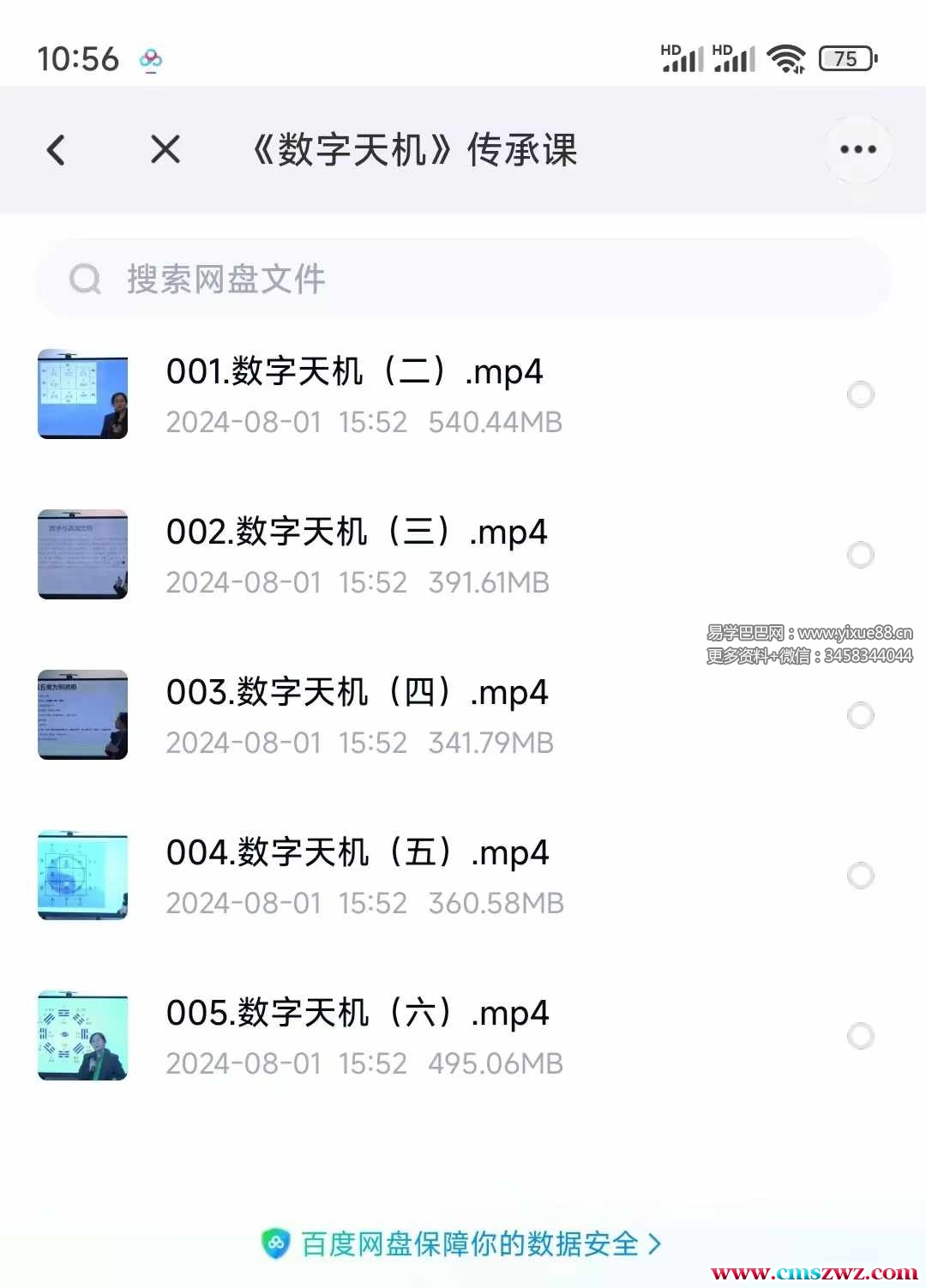Select the circle for 002.数字天机（三）.mp4
Viewport: 926px width, 1288px height.
pyautogui.click(x=860, y=555)
